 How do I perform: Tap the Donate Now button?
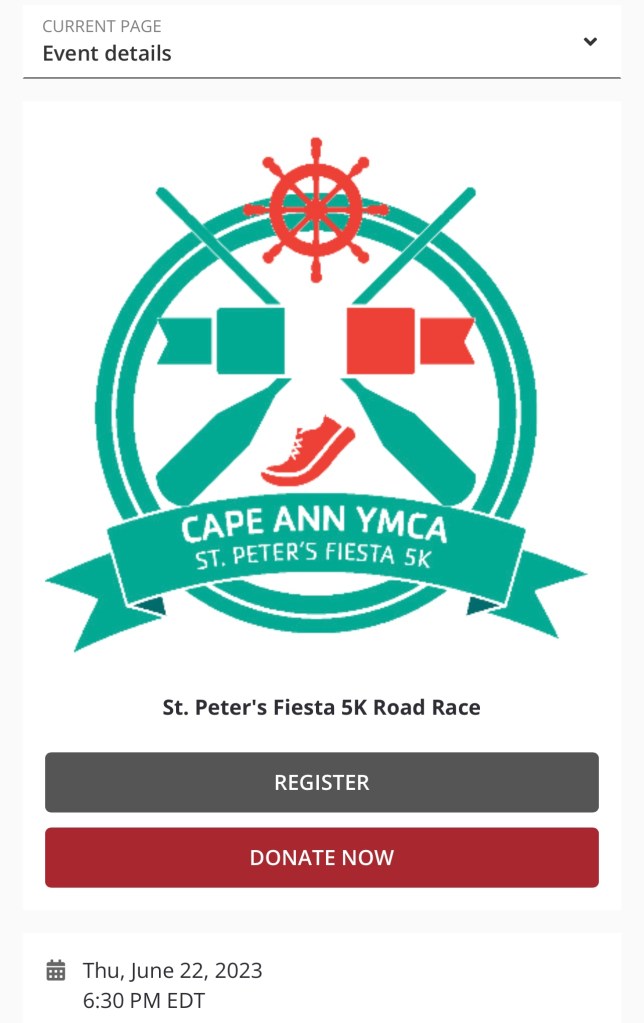click(321, 857)
